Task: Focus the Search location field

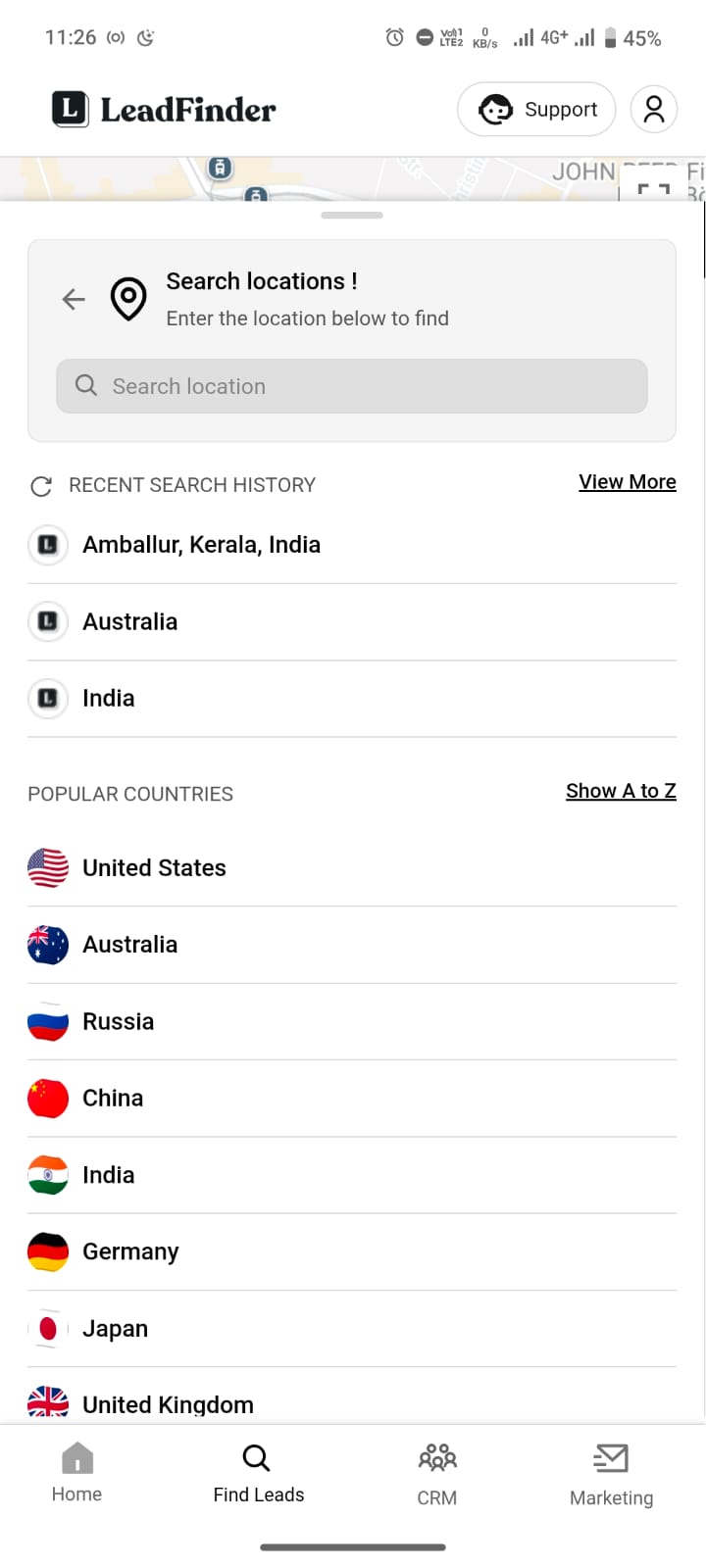Action: click(351, 386)
